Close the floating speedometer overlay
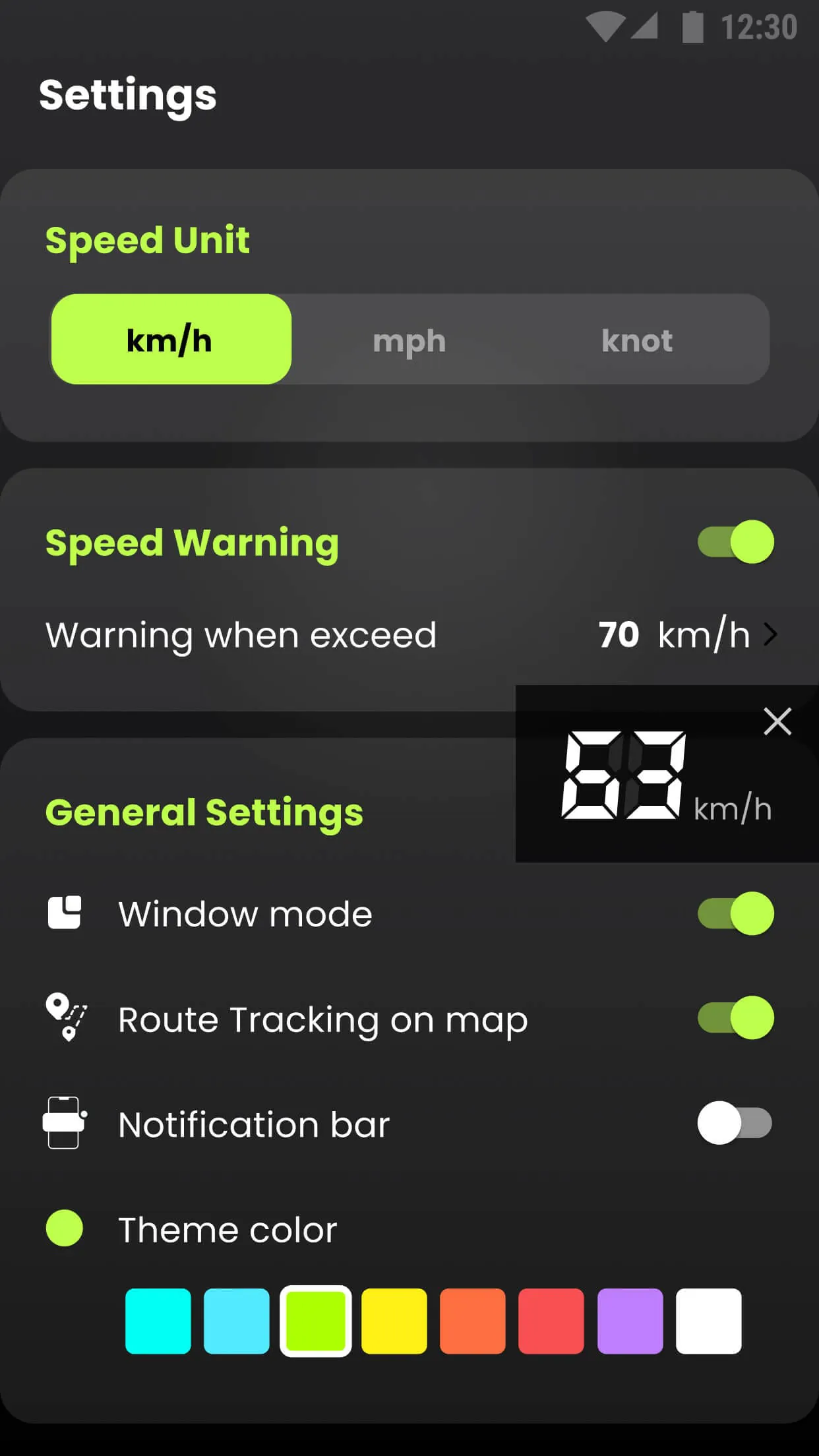 (x=777, y=721)
